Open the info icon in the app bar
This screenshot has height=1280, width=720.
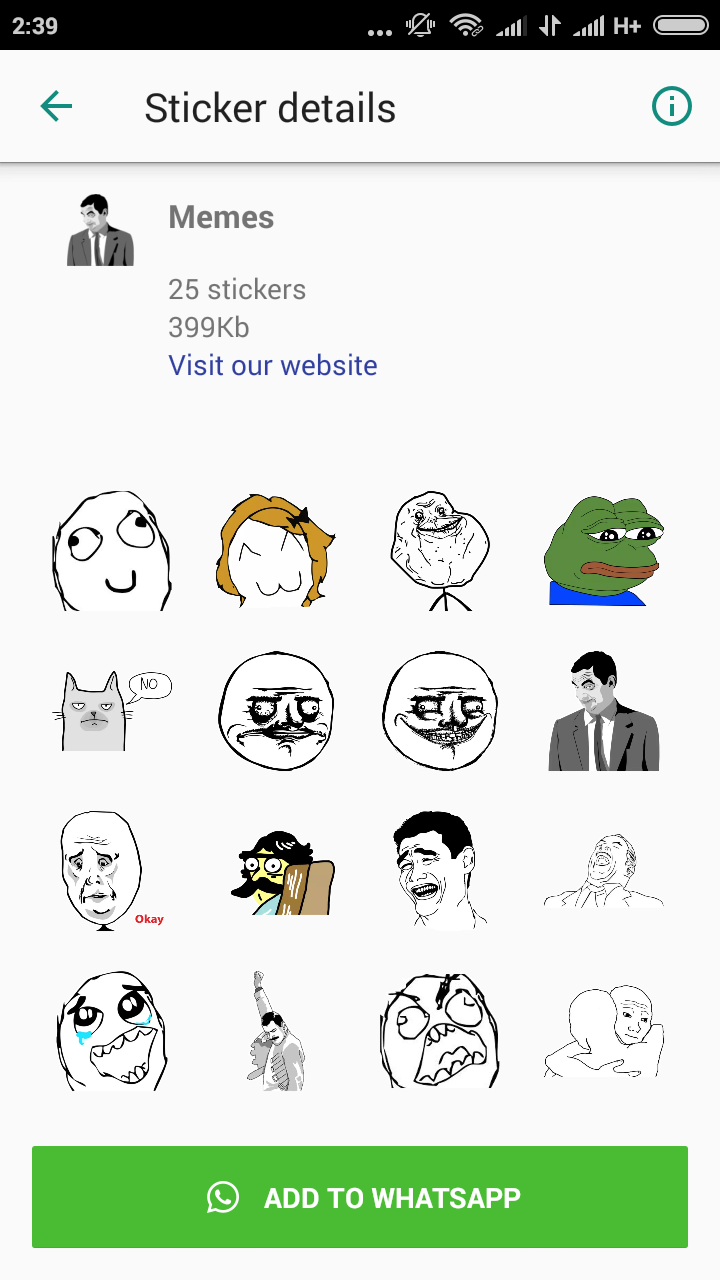click(672, 106)
